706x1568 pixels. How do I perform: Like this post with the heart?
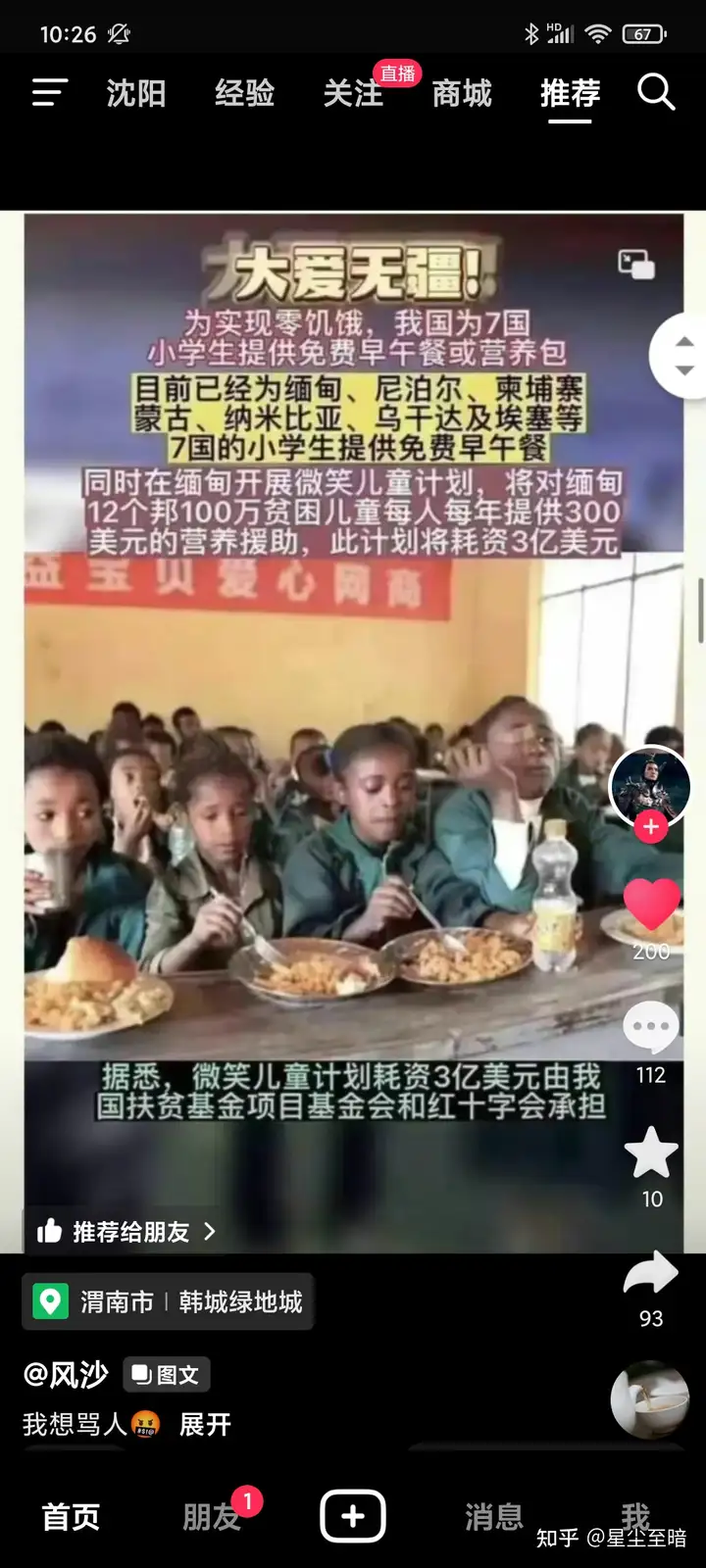(651, 904)
